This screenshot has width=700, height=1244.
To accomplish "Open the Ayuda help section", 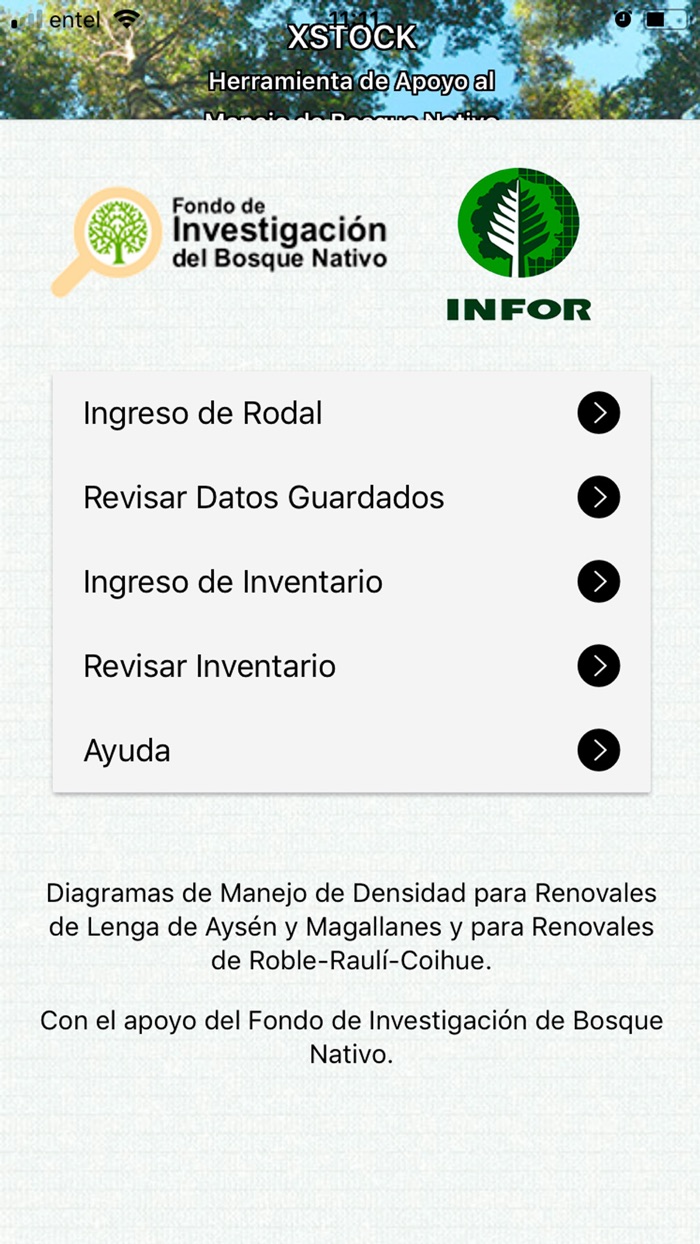I will pyautogui.click(x=350, y=750).
